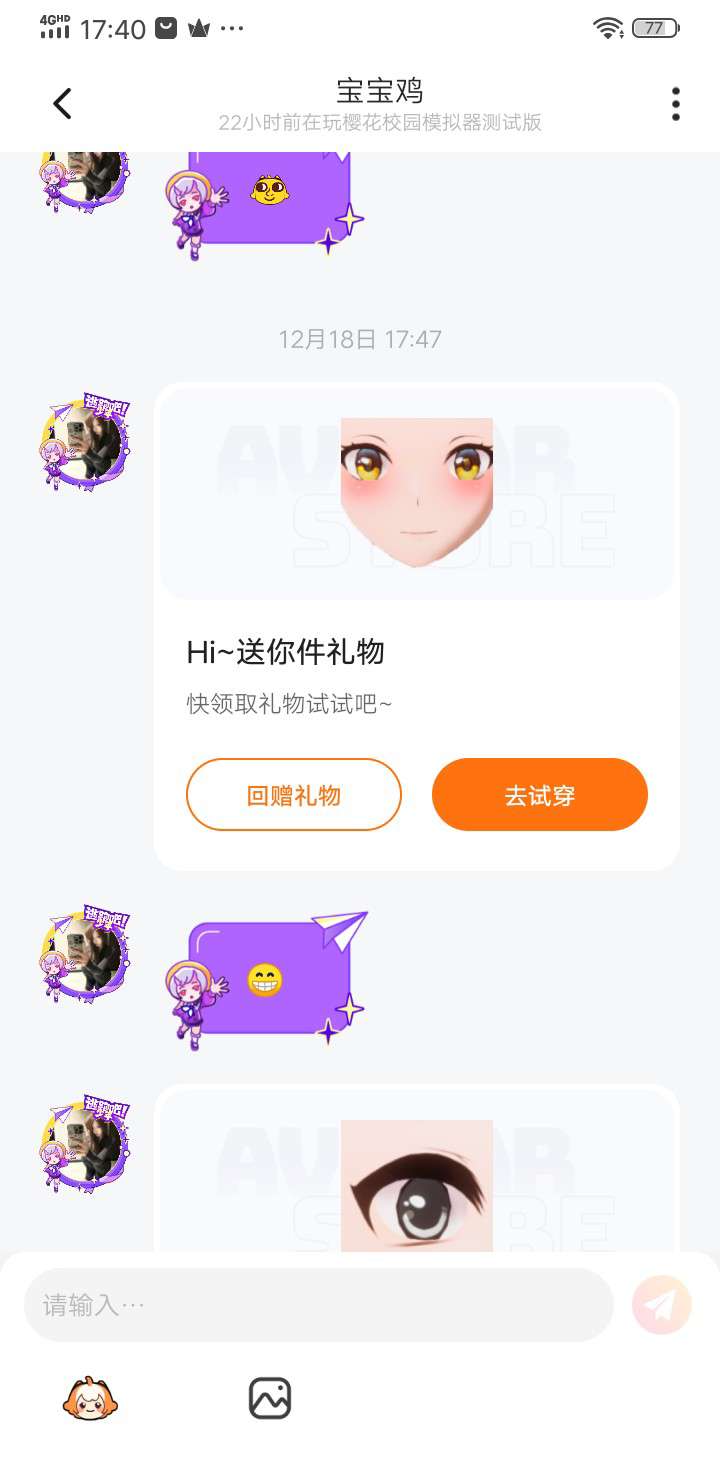Open the face gift card preview
Viewport: 720px width, 1460px height.
point(416,493)
